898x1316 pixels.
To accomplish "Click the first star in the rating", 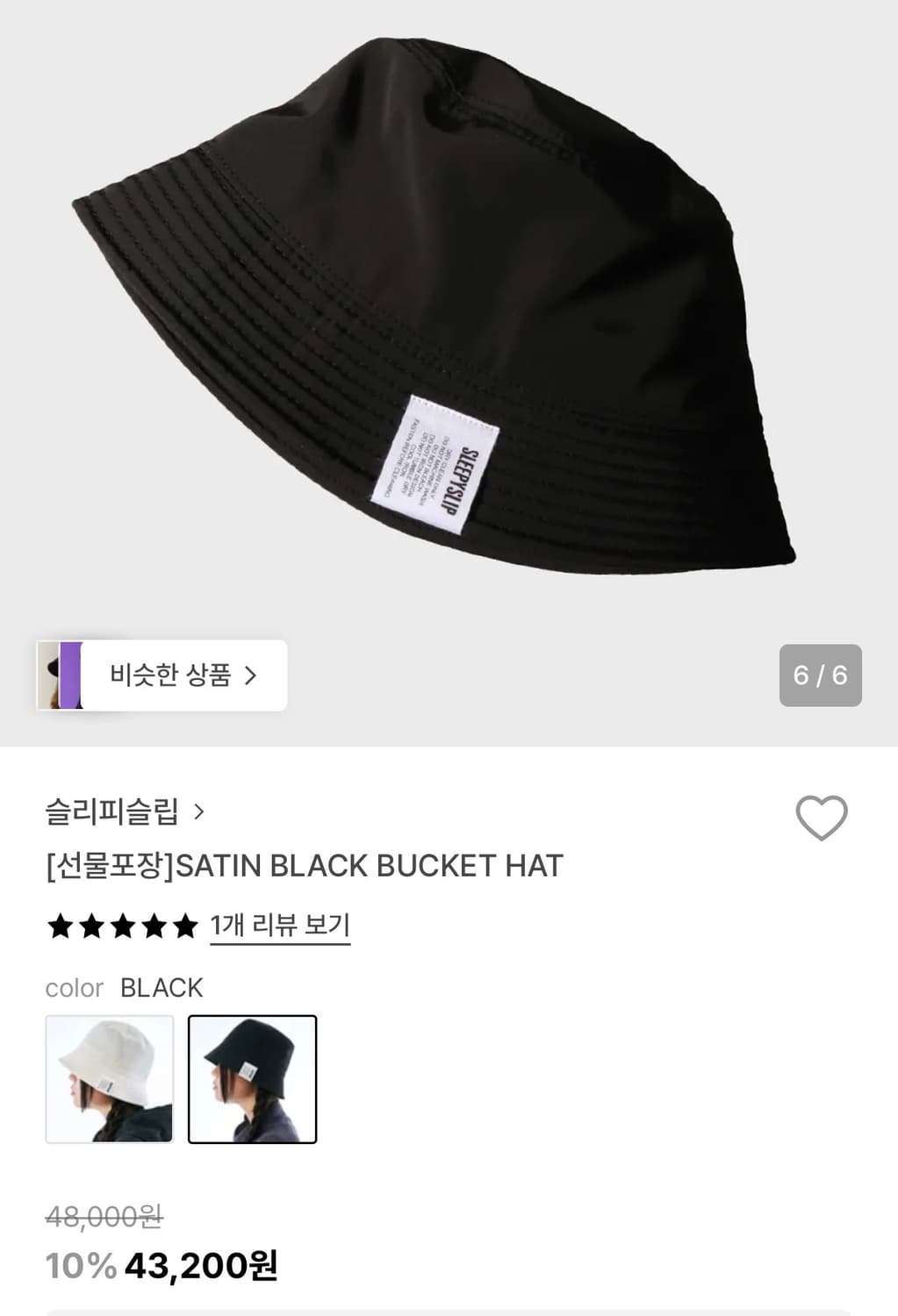I will (58, 926).
